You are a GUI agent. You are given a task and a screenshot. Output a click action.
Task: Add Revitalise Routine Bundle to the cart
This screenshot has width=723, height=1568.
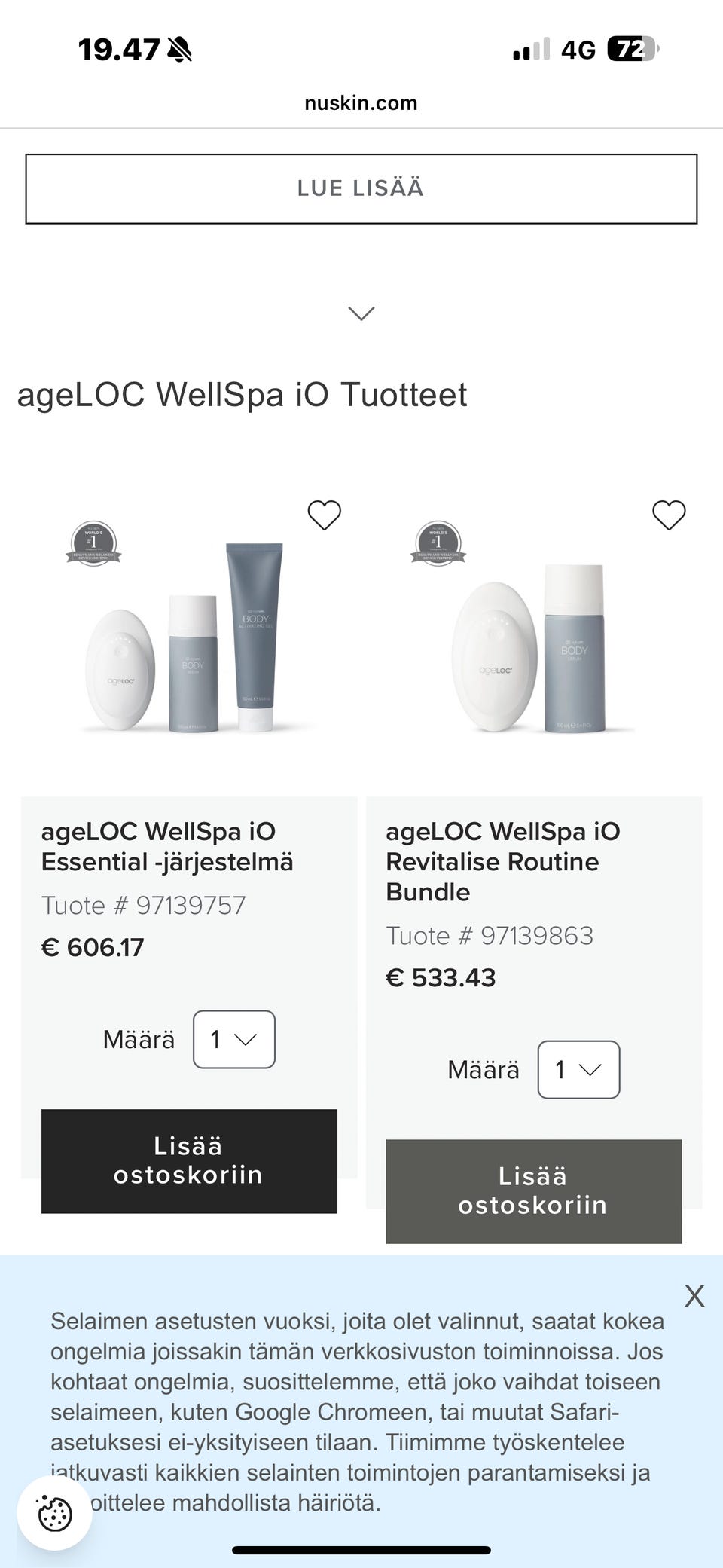(x=534, y=1191)
